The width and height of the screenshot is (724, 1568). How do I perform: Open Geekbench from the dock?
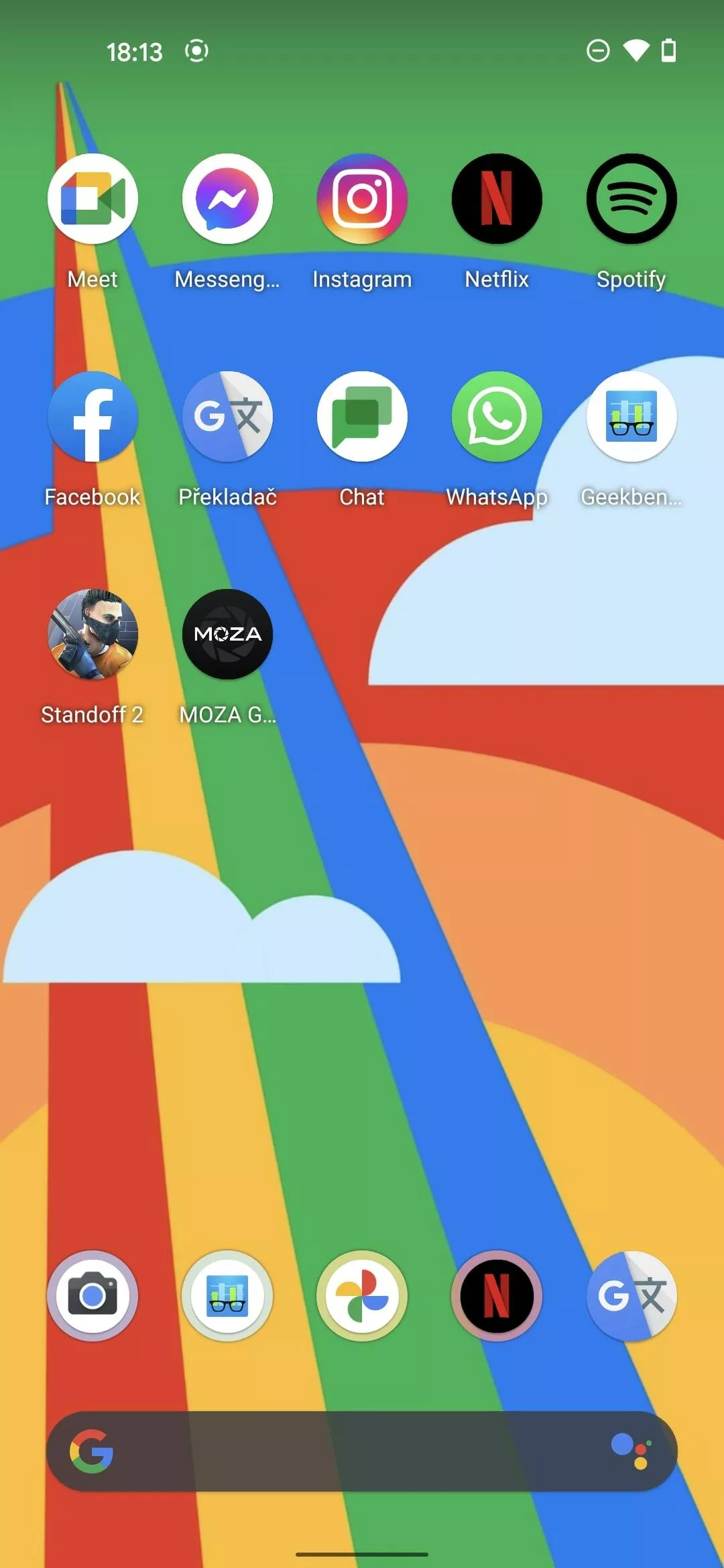pyautogui.click(x=227, y=1296)
